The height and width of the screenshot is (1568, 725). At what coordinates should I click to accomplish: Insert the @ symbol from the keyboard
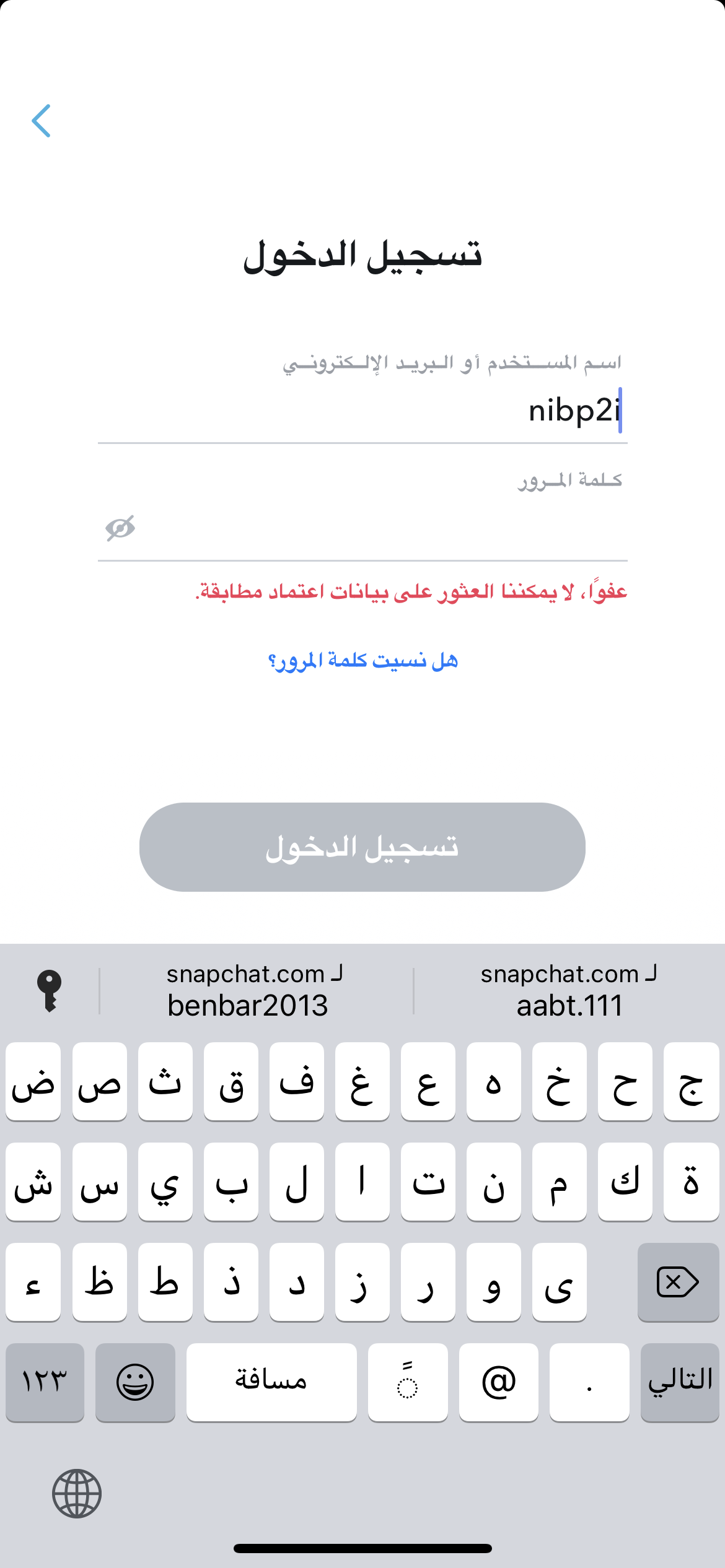[x=498, y=1382]
